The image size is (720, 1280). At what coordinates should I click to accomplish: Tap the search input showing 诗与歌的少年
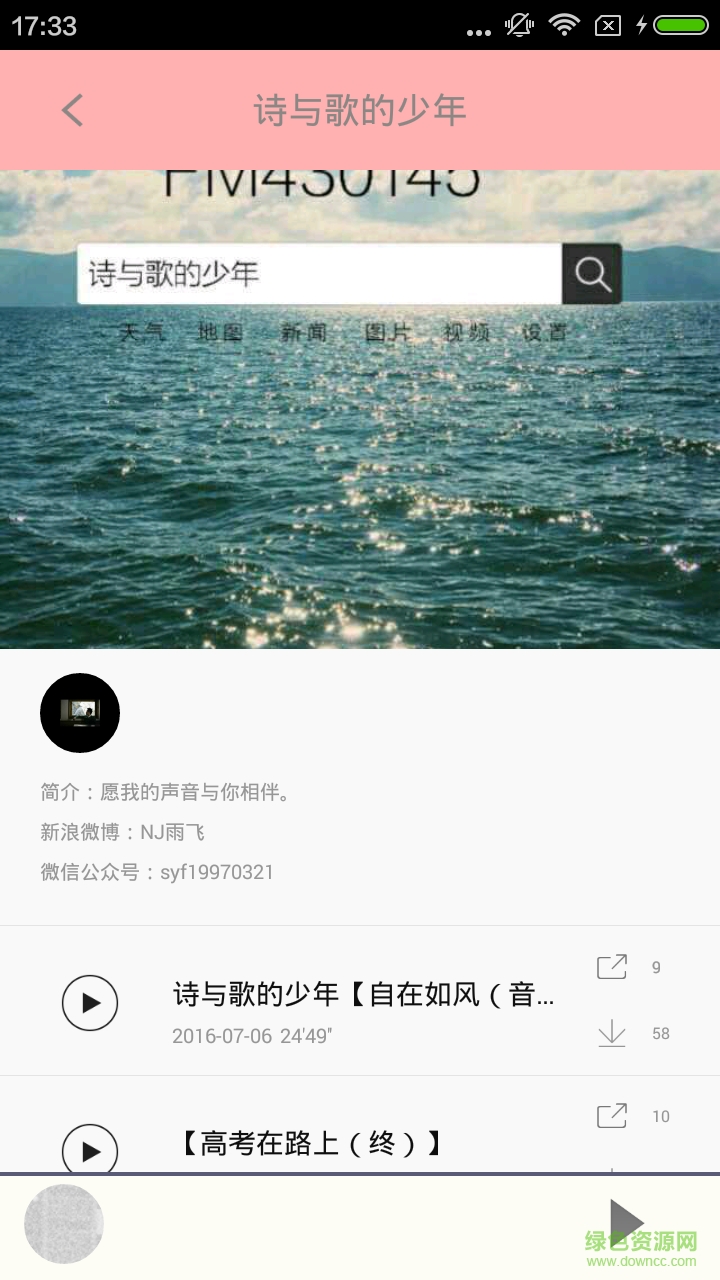click(x=320, y=274)
